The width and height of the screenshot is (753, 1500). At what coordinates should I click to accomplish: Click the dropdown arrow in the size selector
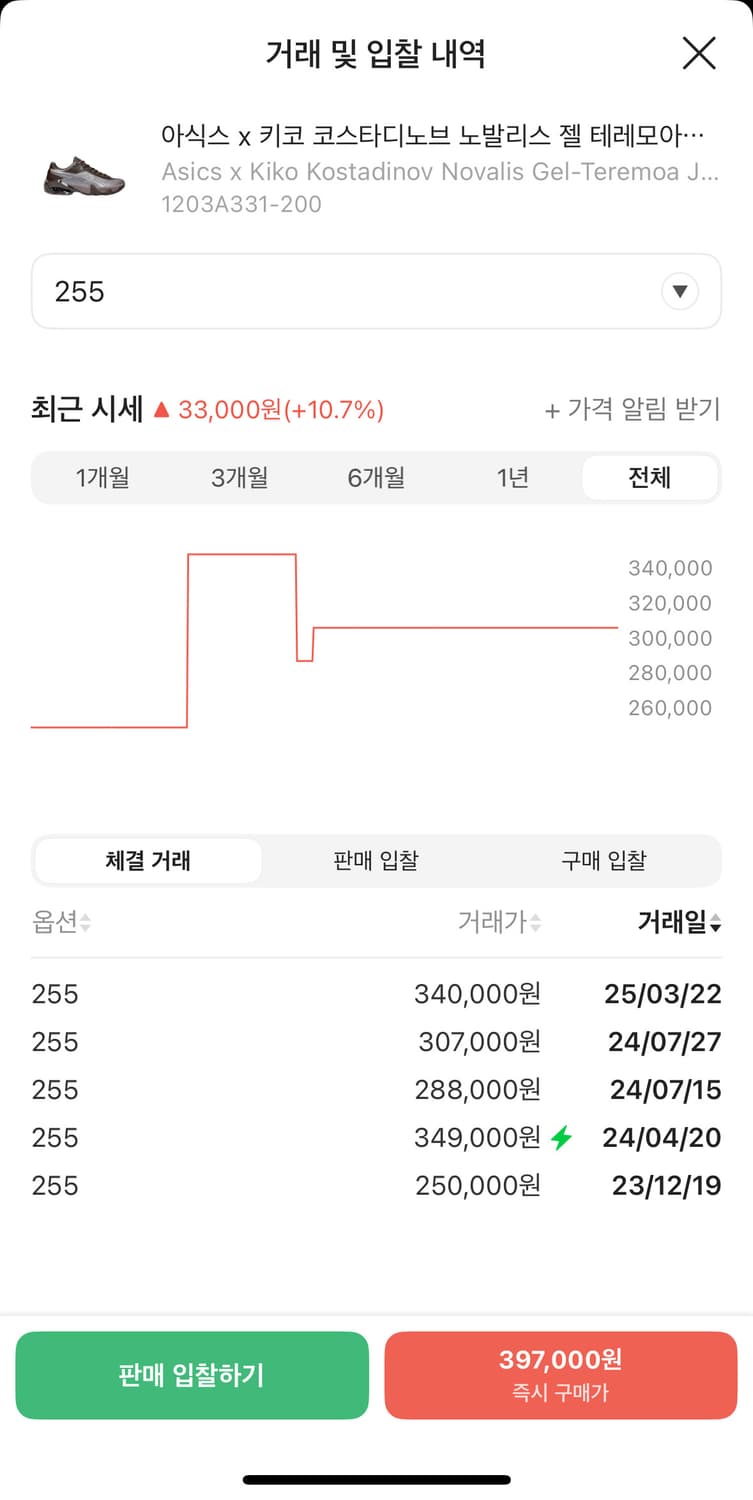coord(680,291)
